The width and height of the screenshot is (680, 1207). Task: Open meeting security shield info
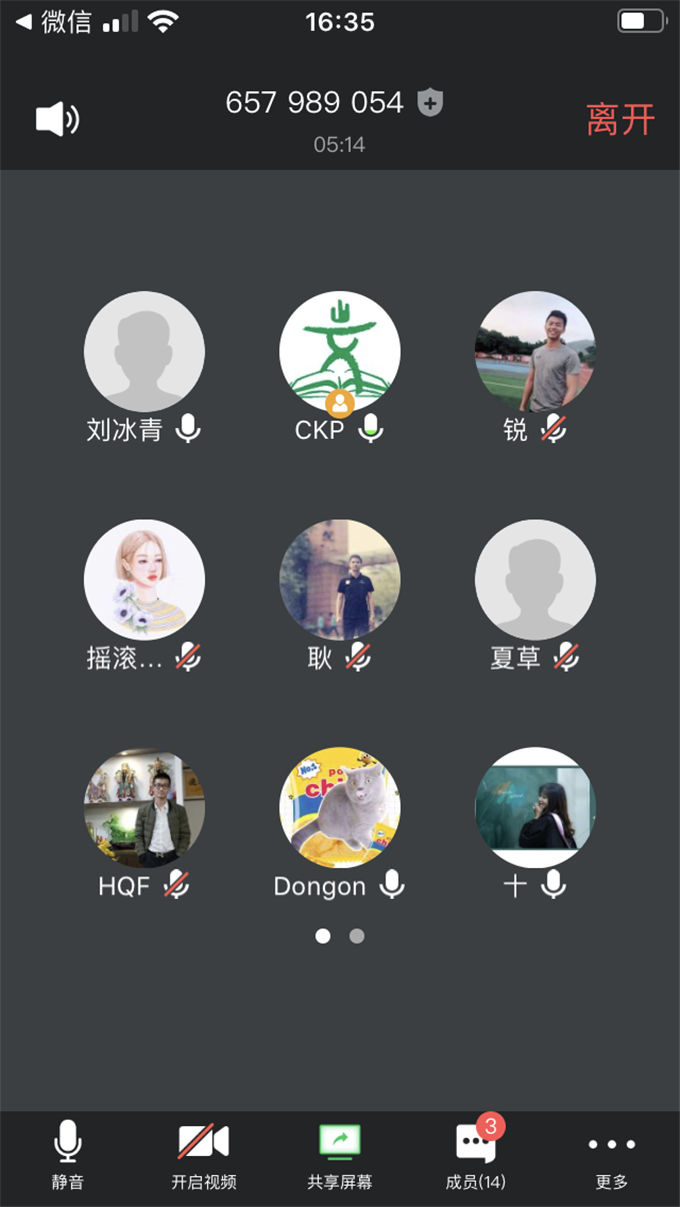pos(430,102)
